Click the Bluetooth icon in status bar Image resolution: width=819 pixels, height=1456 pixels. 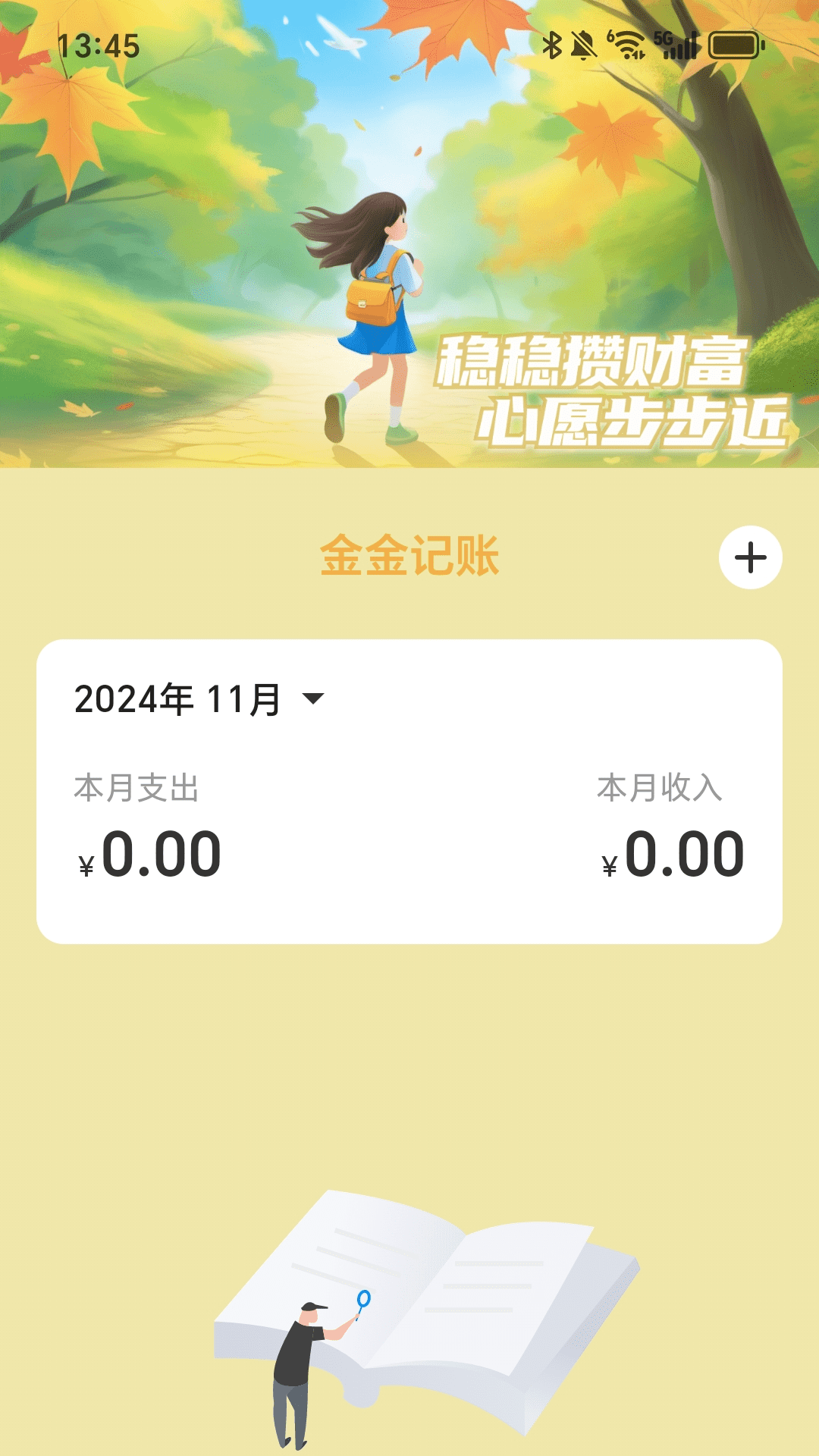click(553, 45)
